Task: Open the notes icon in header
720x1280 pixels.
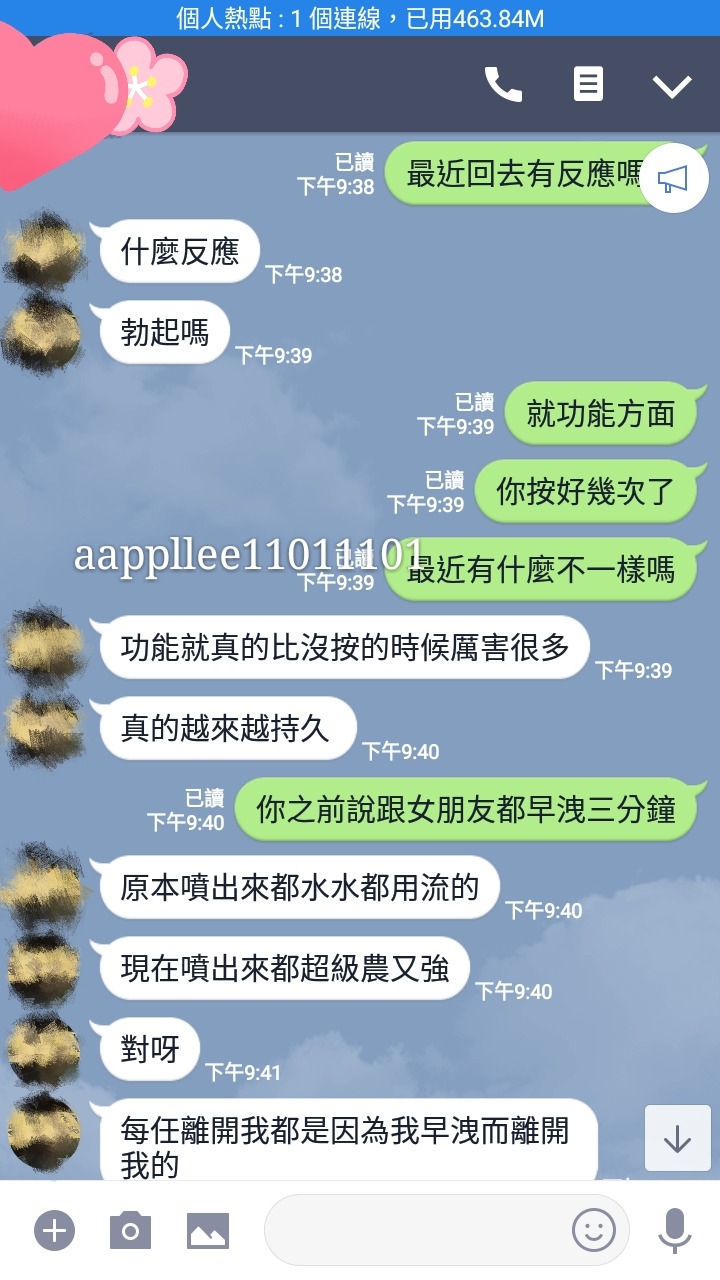Action: 588,85
